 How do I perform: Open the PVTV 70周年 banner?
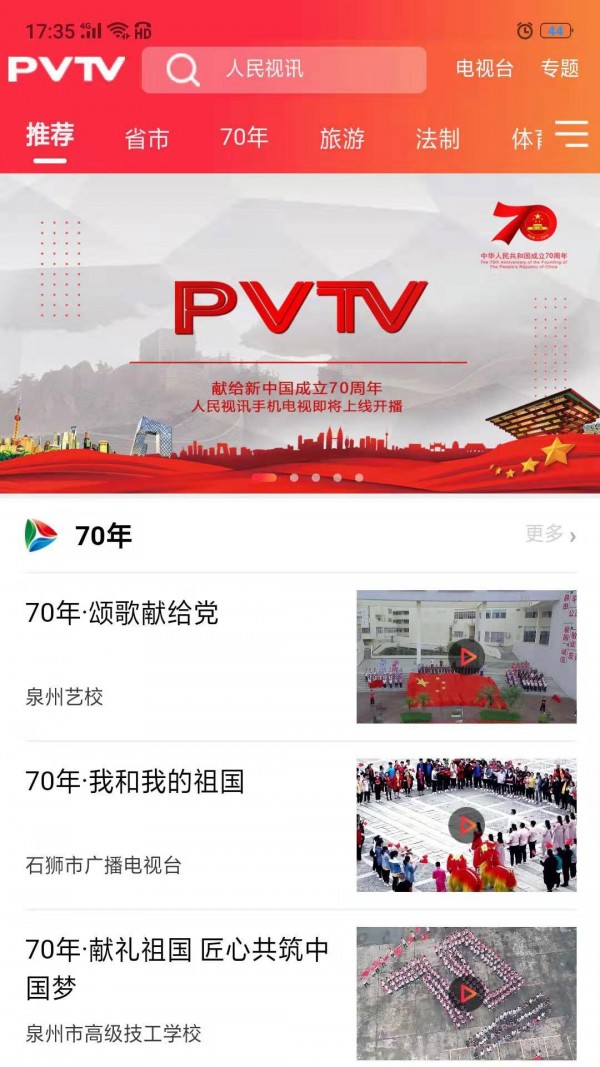pyautogui.click(x=300, y=334)
